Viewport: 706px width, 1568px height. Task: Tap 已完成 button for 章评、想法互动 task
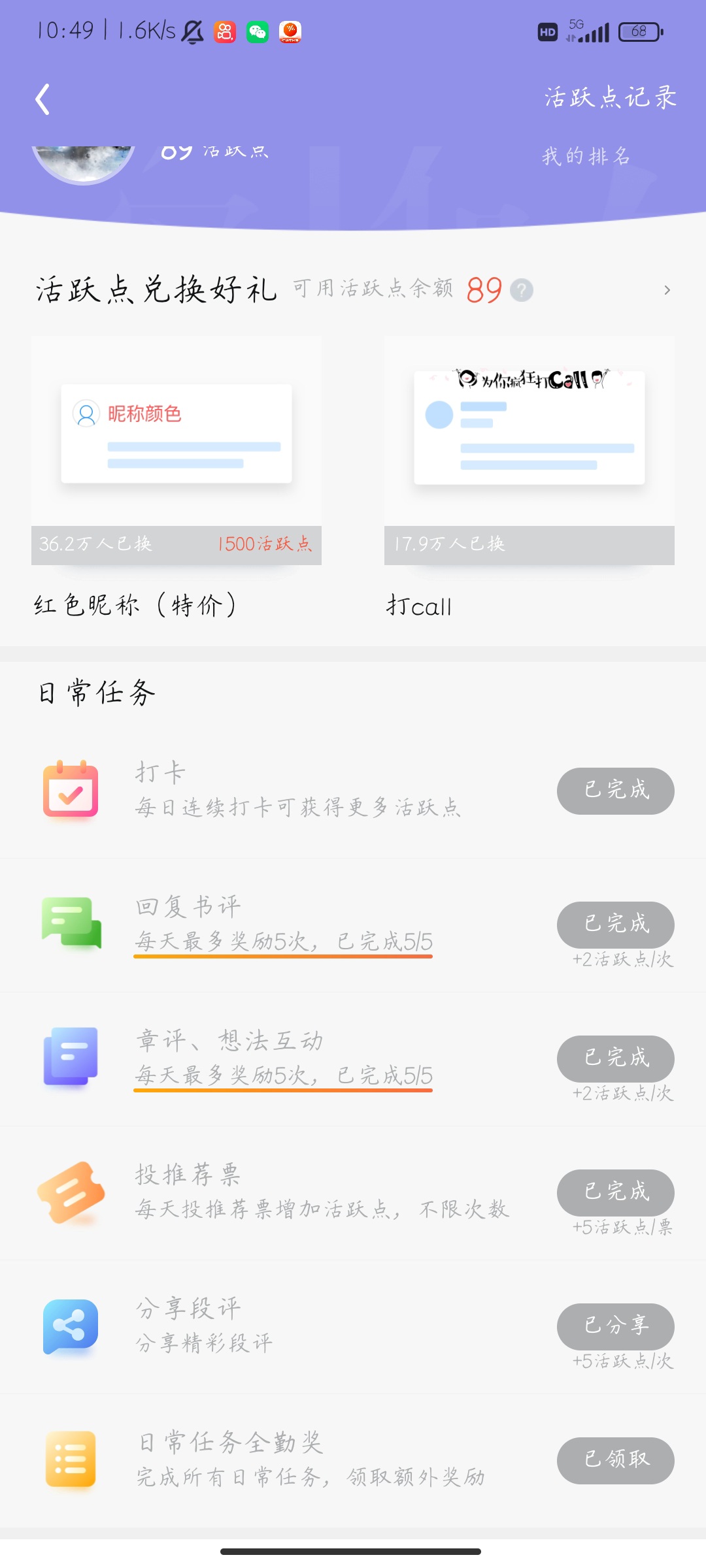(615, 1058)
